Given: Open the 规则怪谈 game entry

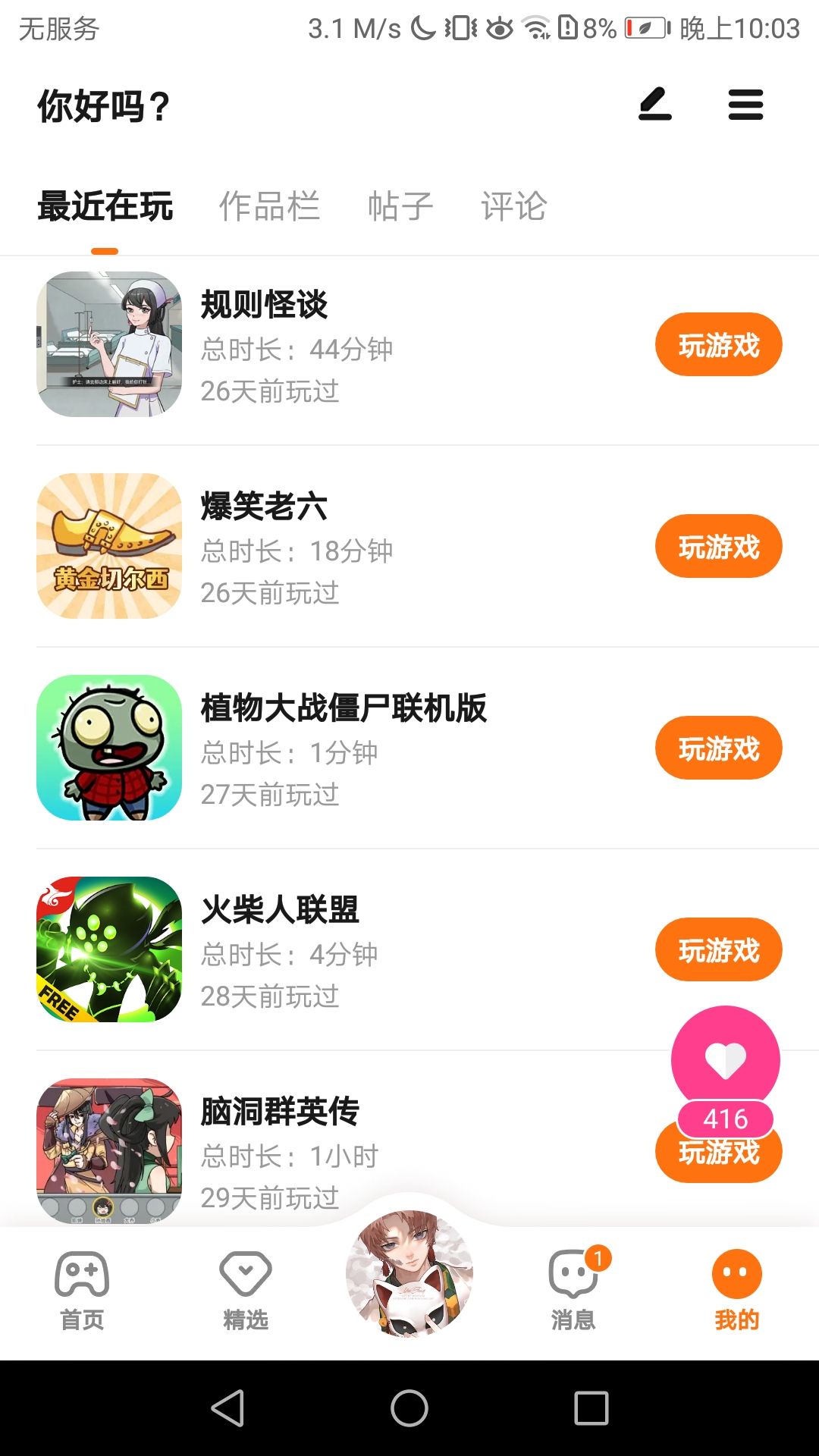Looking at the screenshot, I should pos(264,305).
